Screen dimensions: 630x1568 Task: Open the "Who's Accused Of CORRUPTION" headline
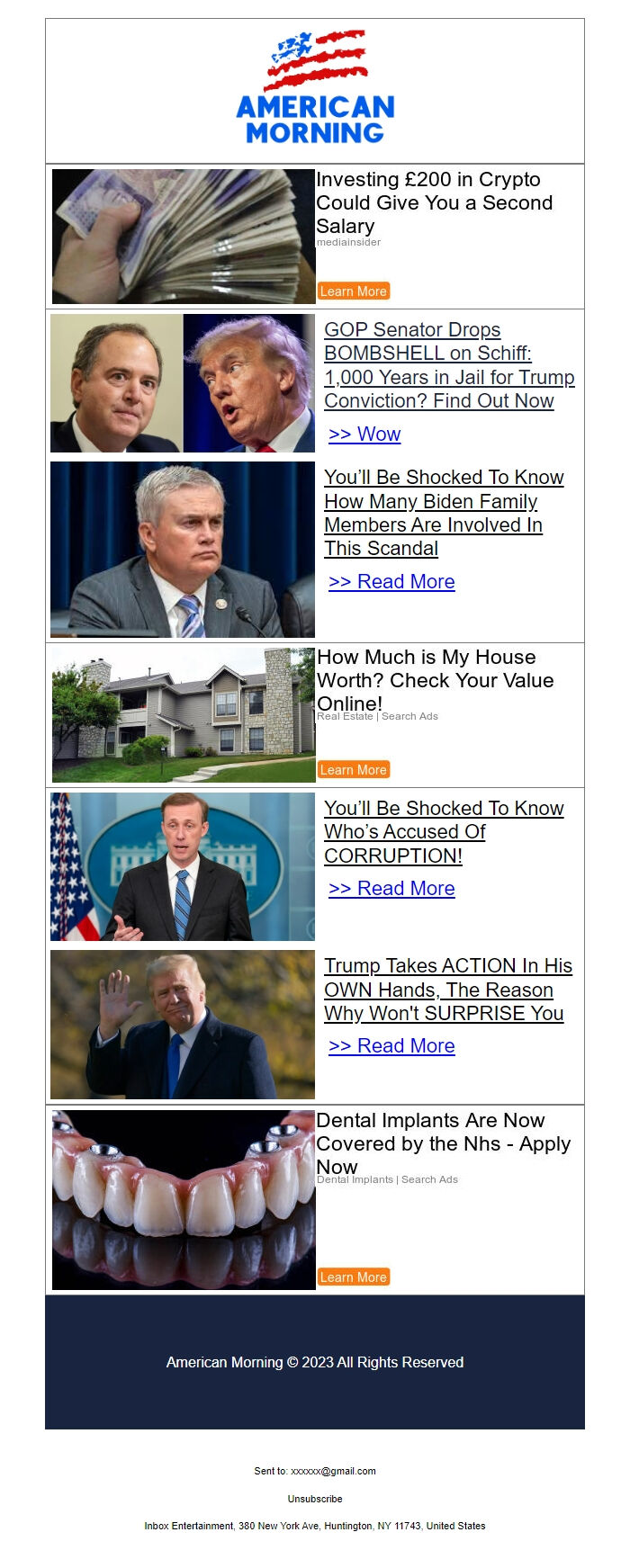click(443, 832)
